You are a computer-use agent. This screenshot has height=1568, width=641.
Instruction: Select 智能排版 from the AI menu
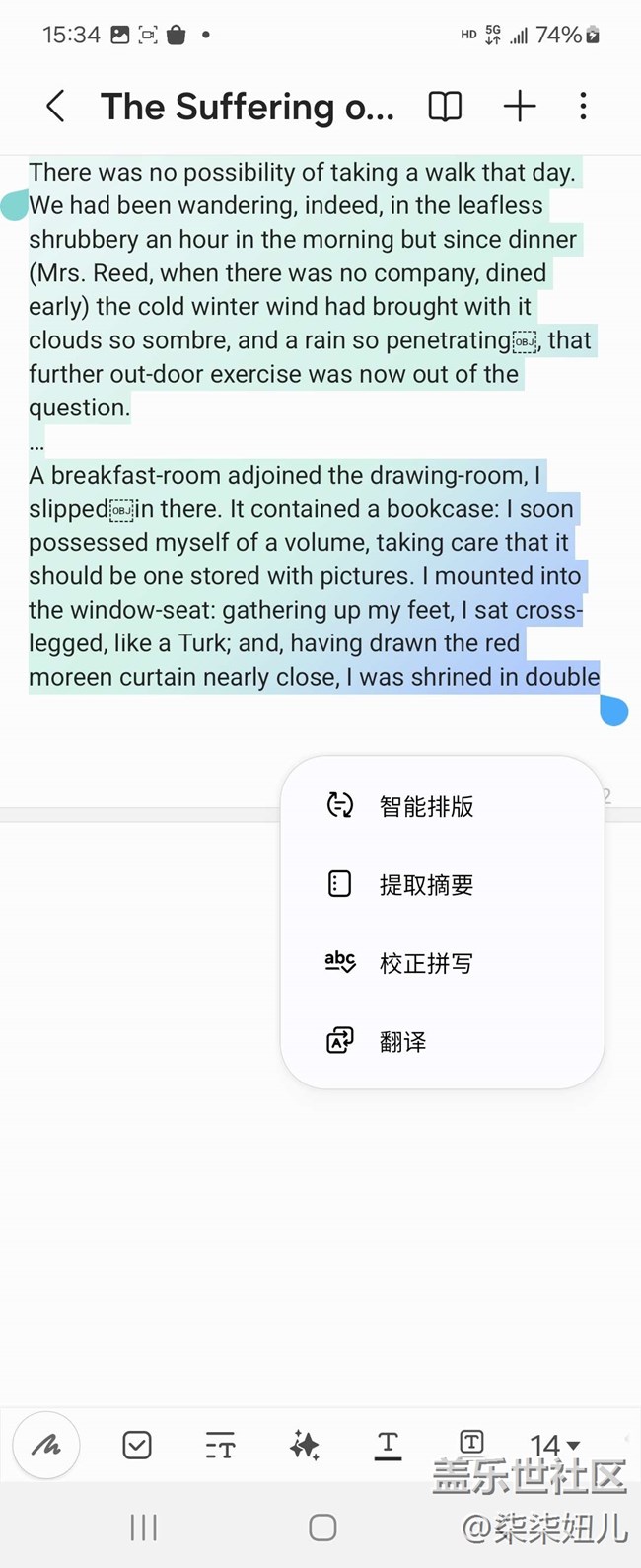[x=426, y=806]
